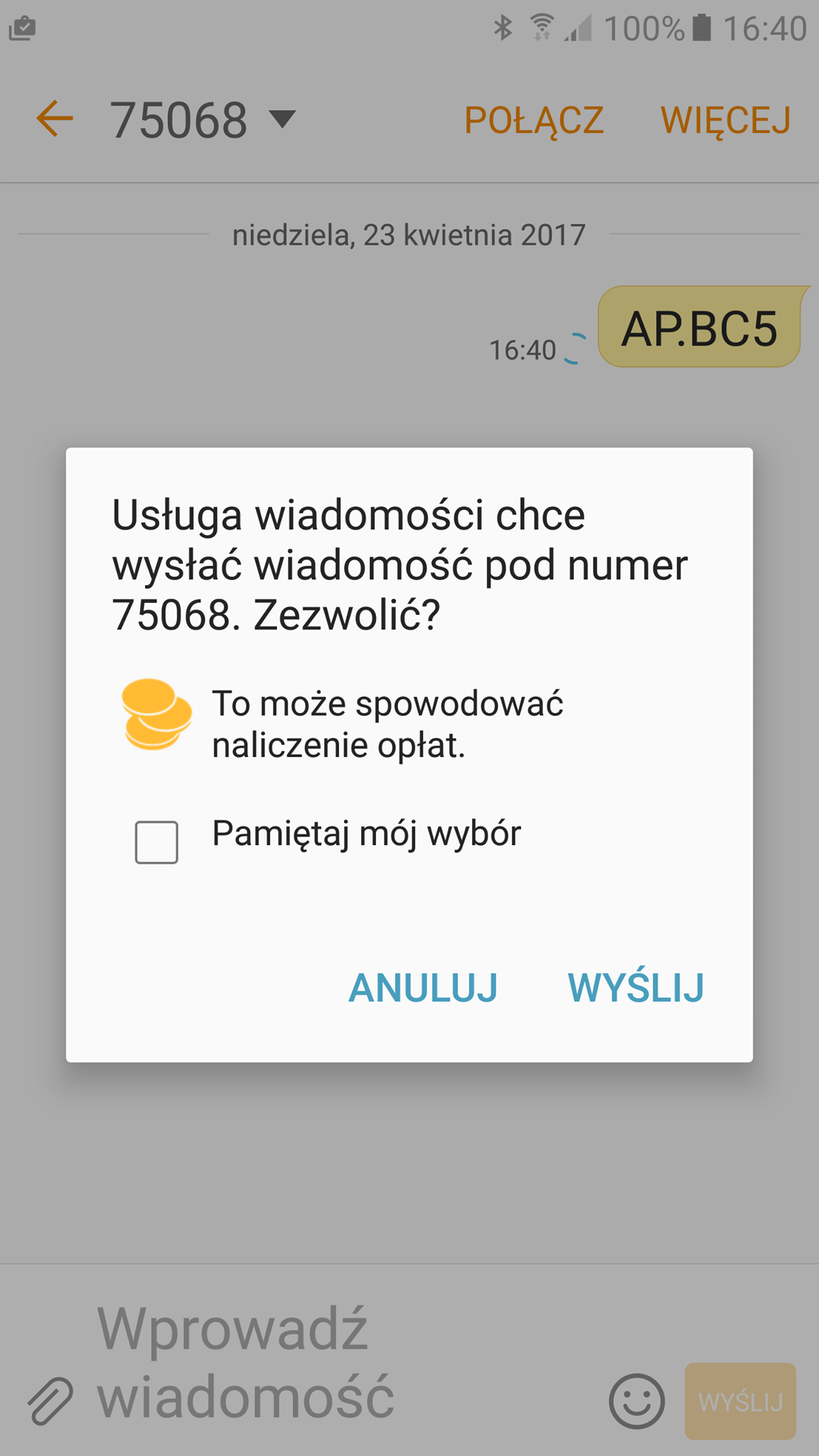This screenshot has width=819, height=1456.
Task: Cancel sending with ANULUJ
Action: (423, 987)
